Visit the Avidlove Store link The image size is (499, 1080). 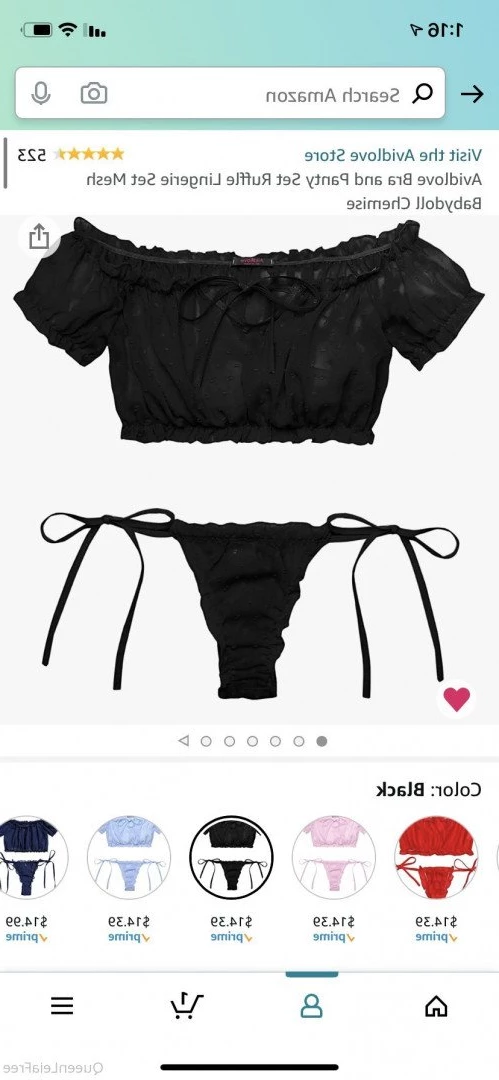(x=393, y=154)
